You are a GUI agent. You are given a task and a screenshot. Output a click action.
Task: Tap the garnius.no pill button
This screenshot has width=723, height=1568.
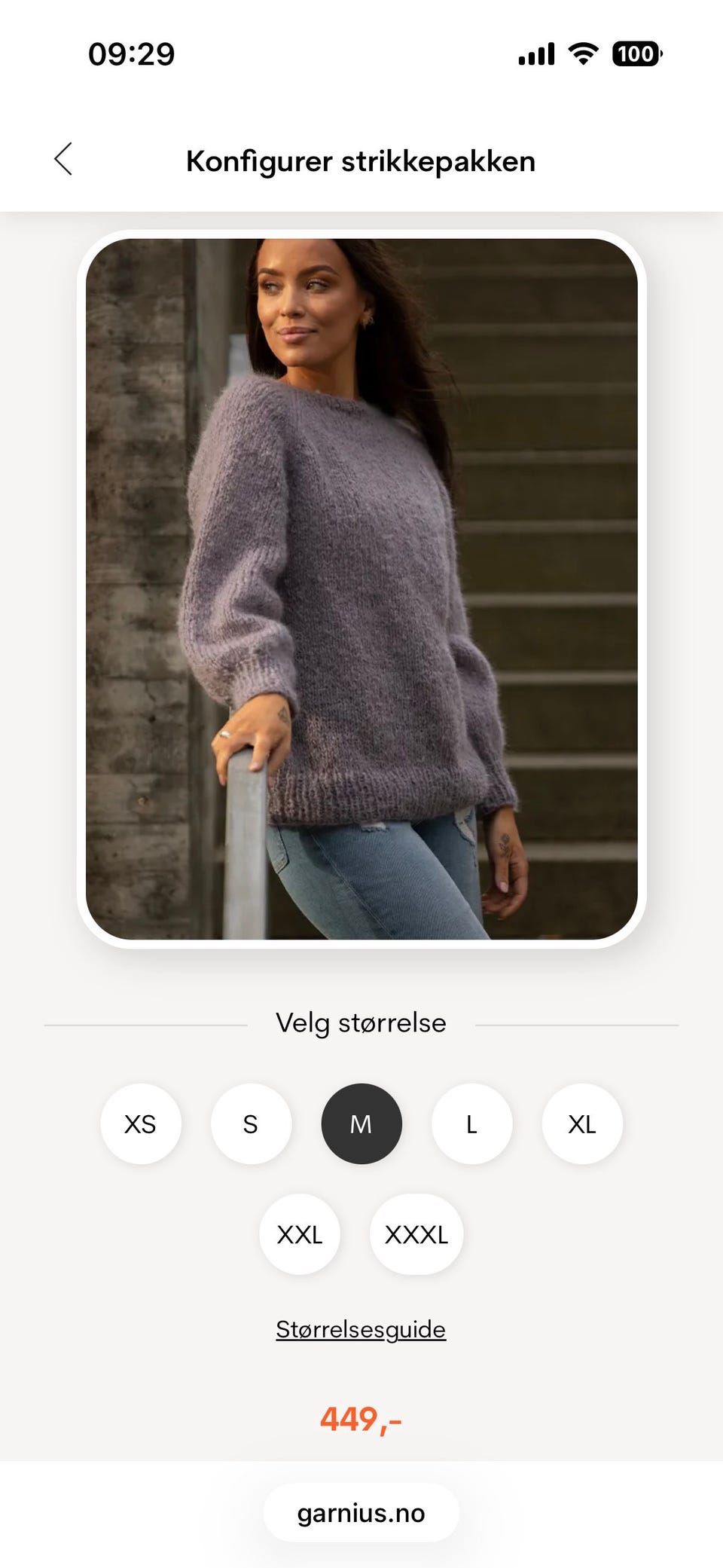[361, 1511]
